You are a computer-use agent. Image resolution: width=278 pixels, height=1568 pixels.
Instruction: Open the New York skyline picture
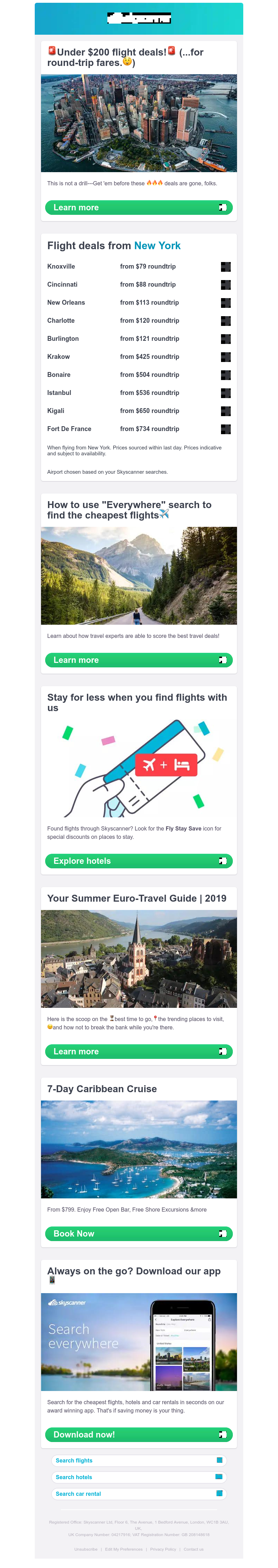pos(138,123)
